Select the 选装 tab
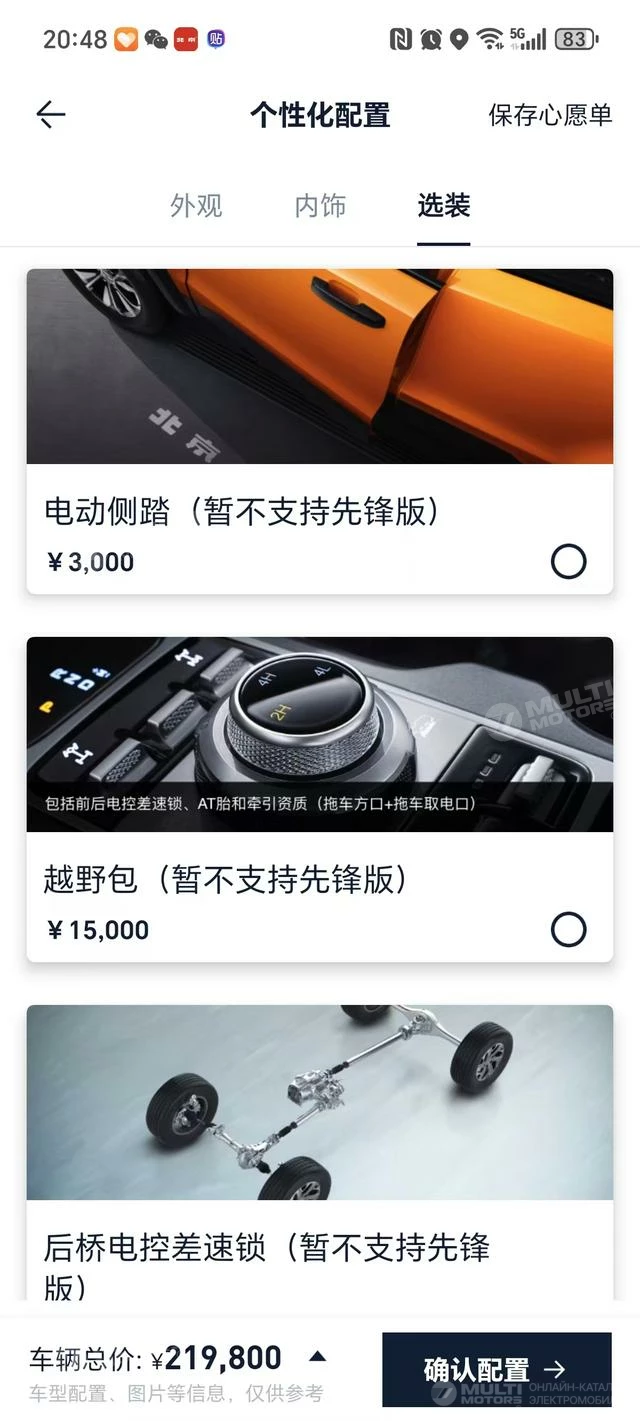 click(444, 206)
